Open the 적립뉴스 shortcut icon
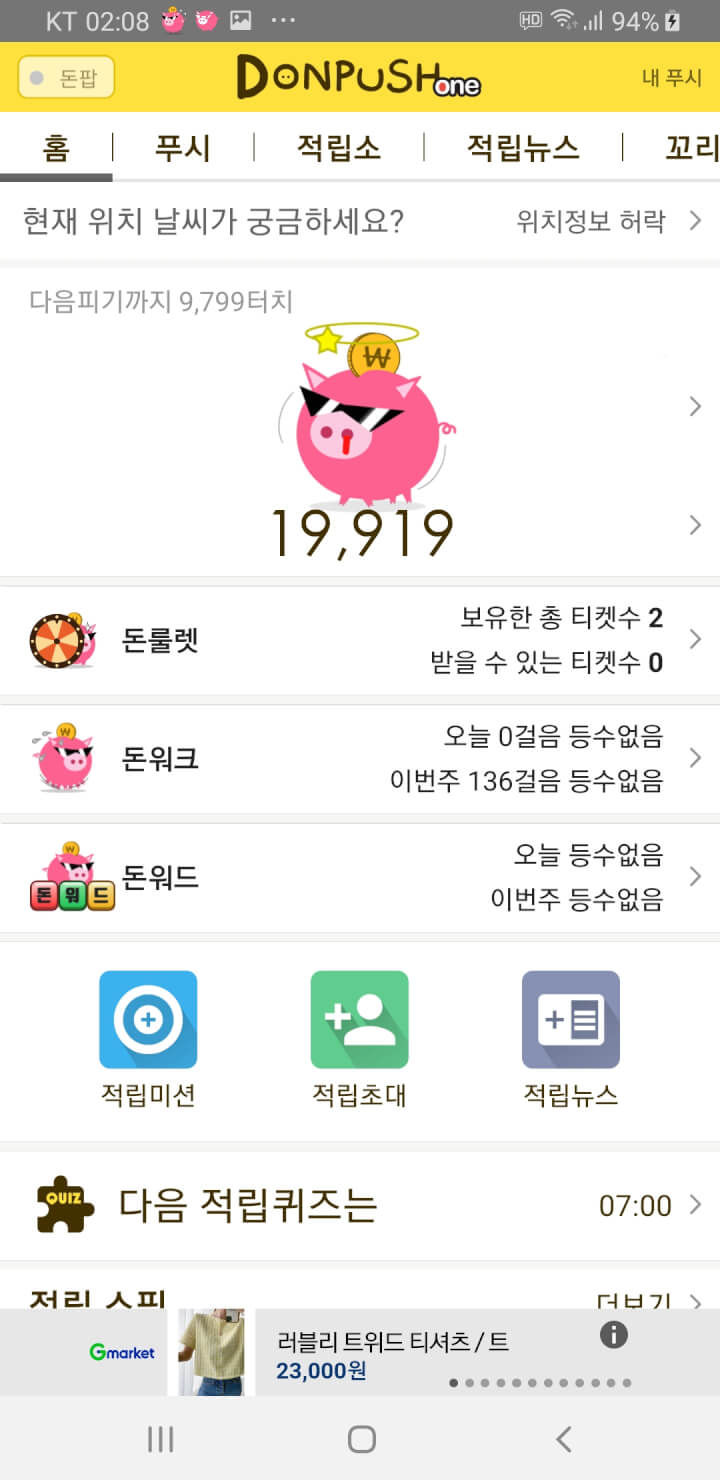Image resolution: width=720 pixels, height=1480 pixels. pos(570,1020)
